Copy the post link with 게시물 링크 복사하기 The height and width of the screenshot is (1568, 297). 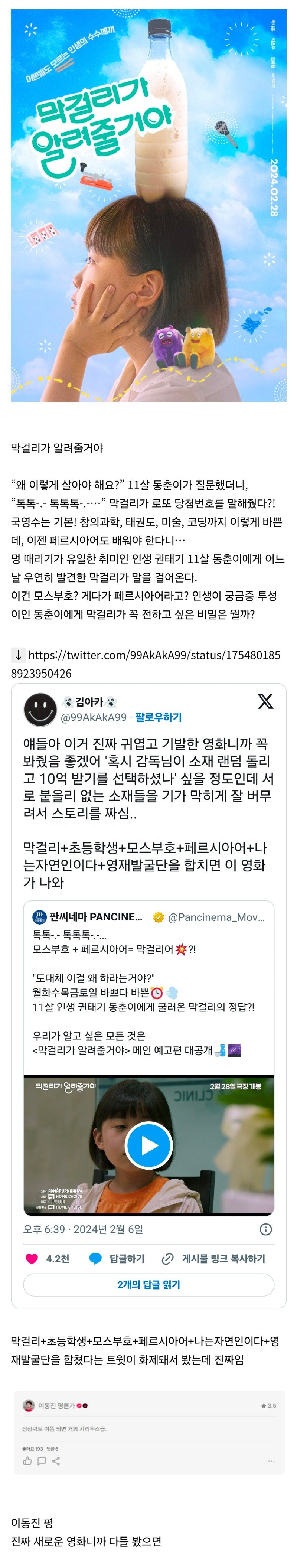click(213, 1258)
